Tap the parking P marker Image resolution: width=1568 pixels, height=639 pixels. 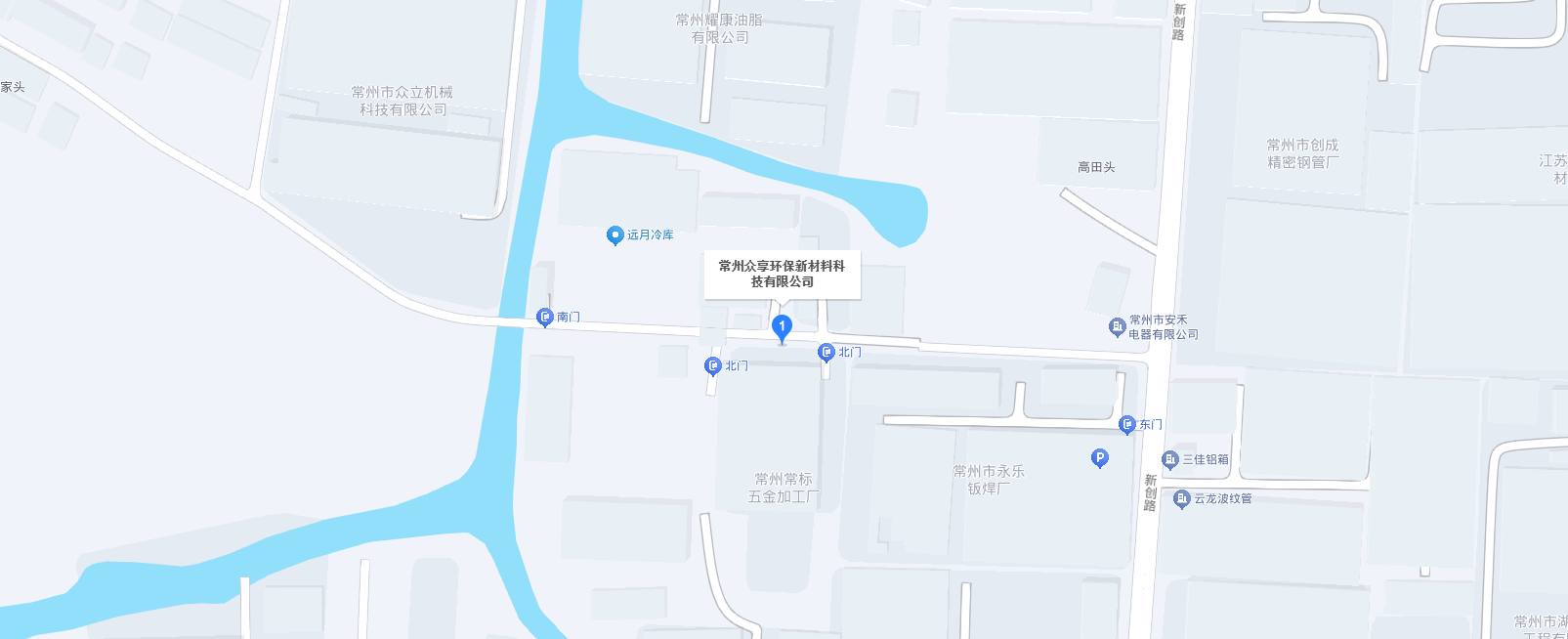1099,457
